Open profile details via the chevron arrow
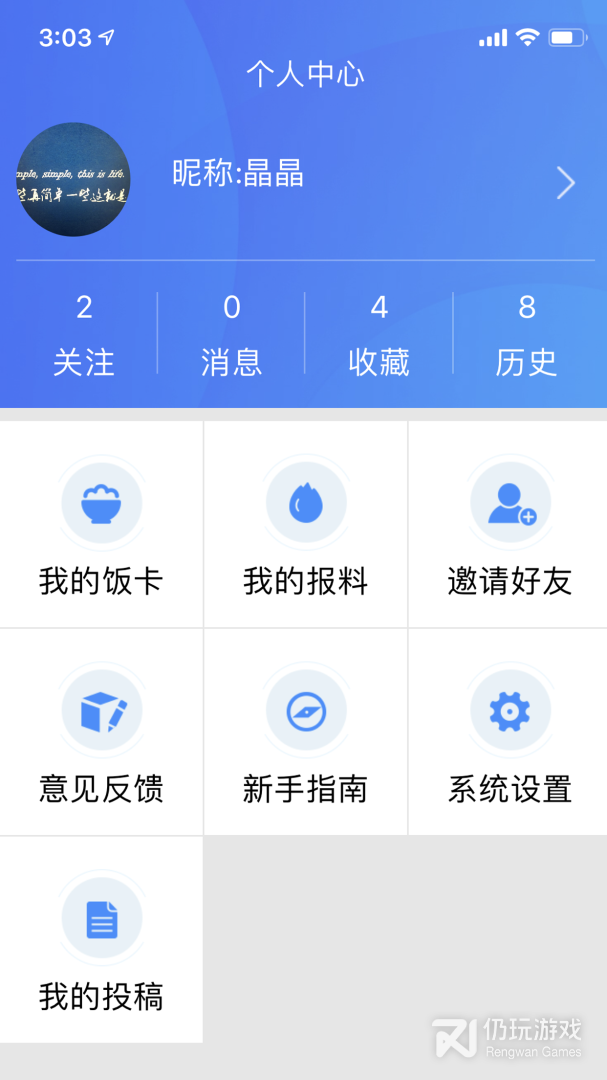The image size is (607, 1080). [x=566, y=183]
